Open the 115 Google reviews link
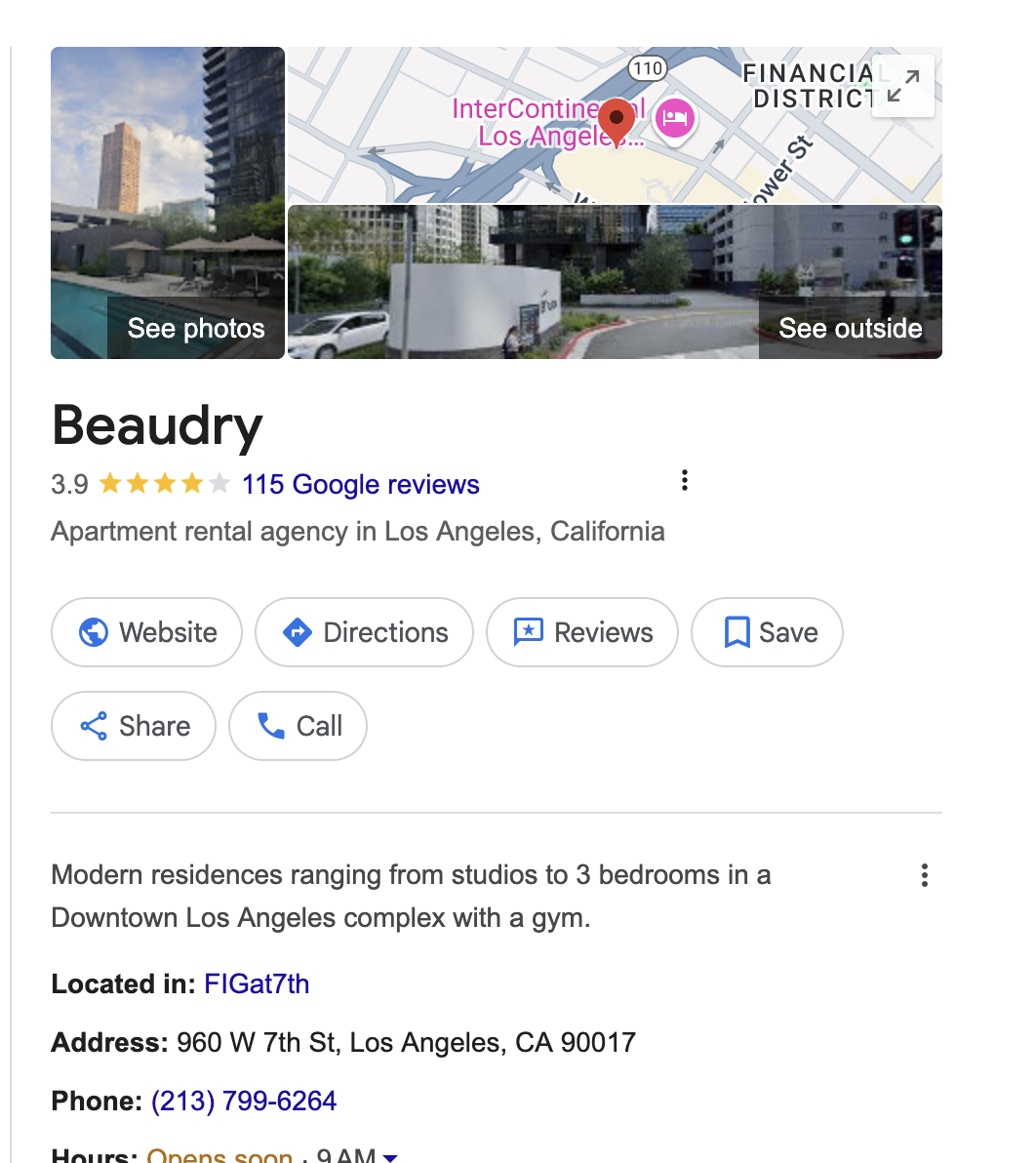Screen dimensions: 1036x1163 (360, 485)
